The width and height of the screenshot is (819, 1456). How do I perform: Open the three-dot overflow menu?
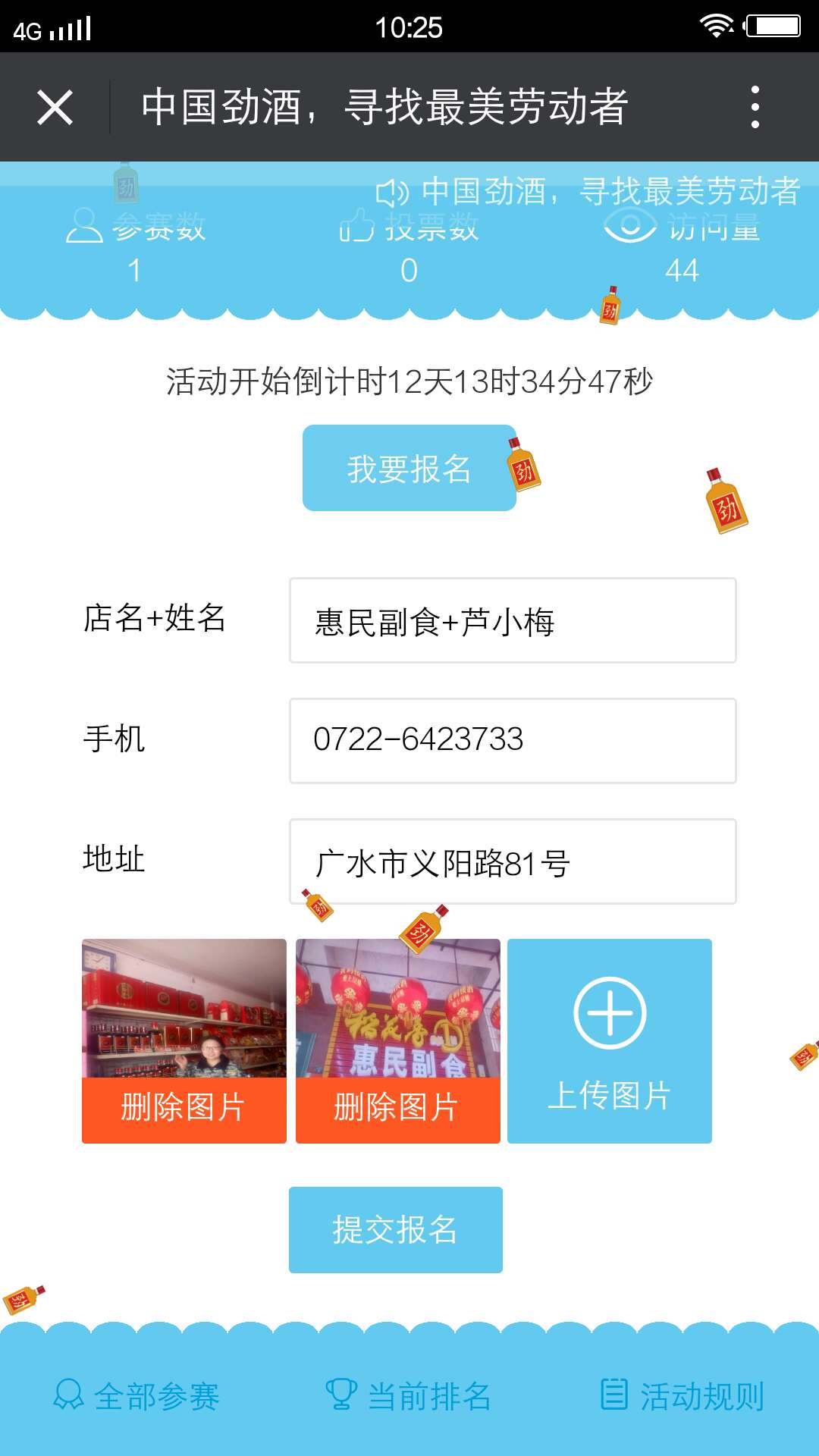coord(755,107)
